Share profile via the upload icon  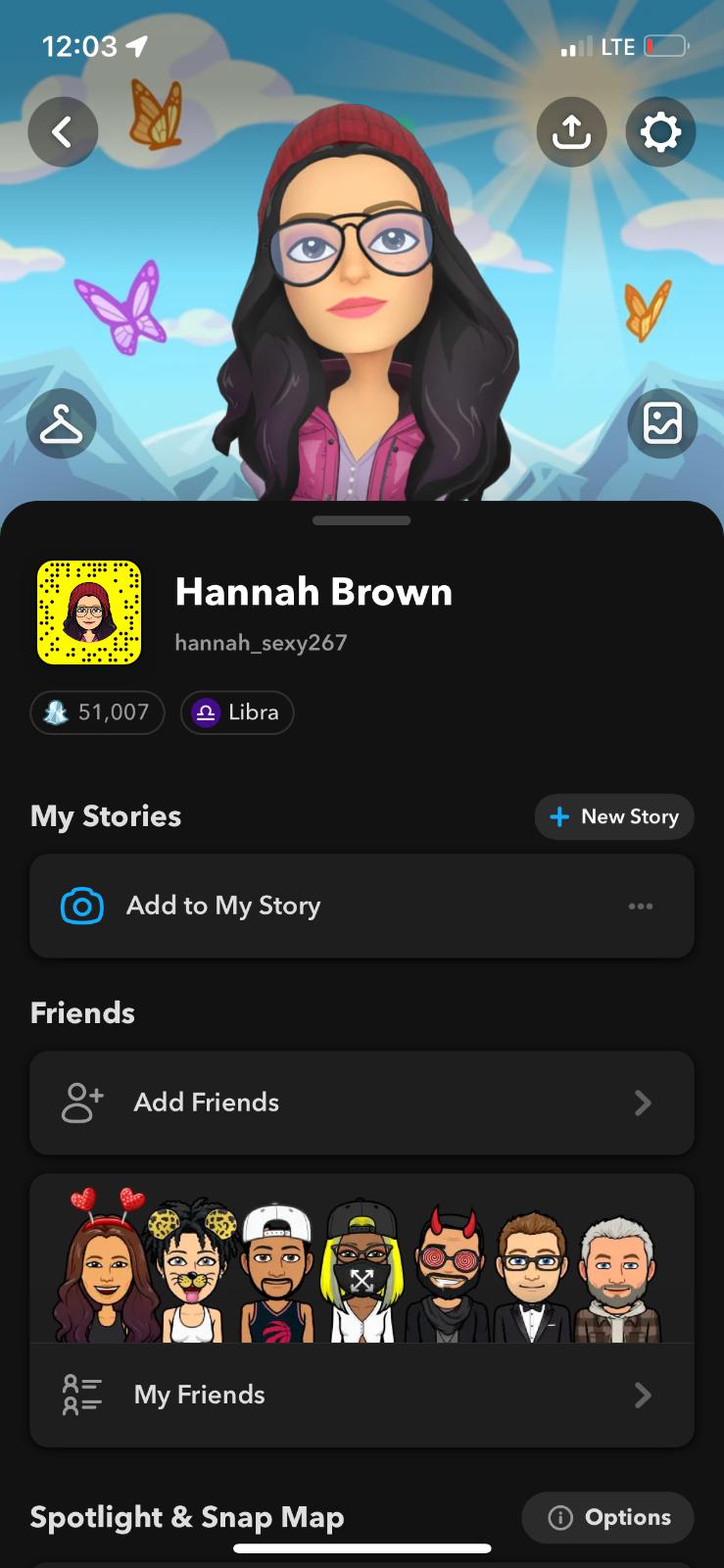tap(571, 131)
